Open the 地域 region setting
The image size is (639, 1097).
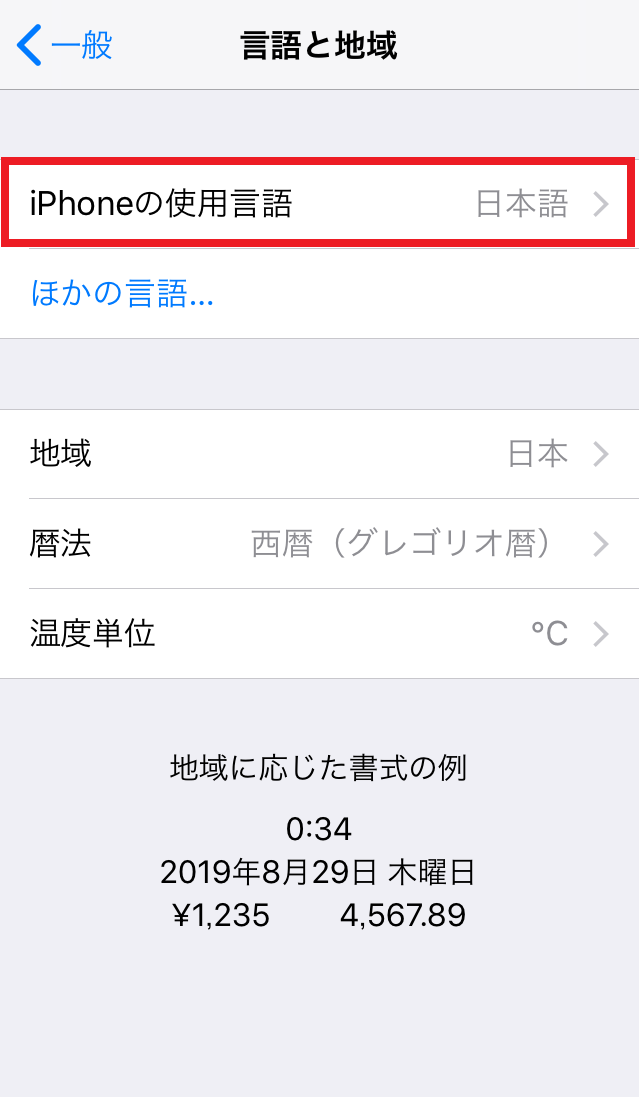319,454
